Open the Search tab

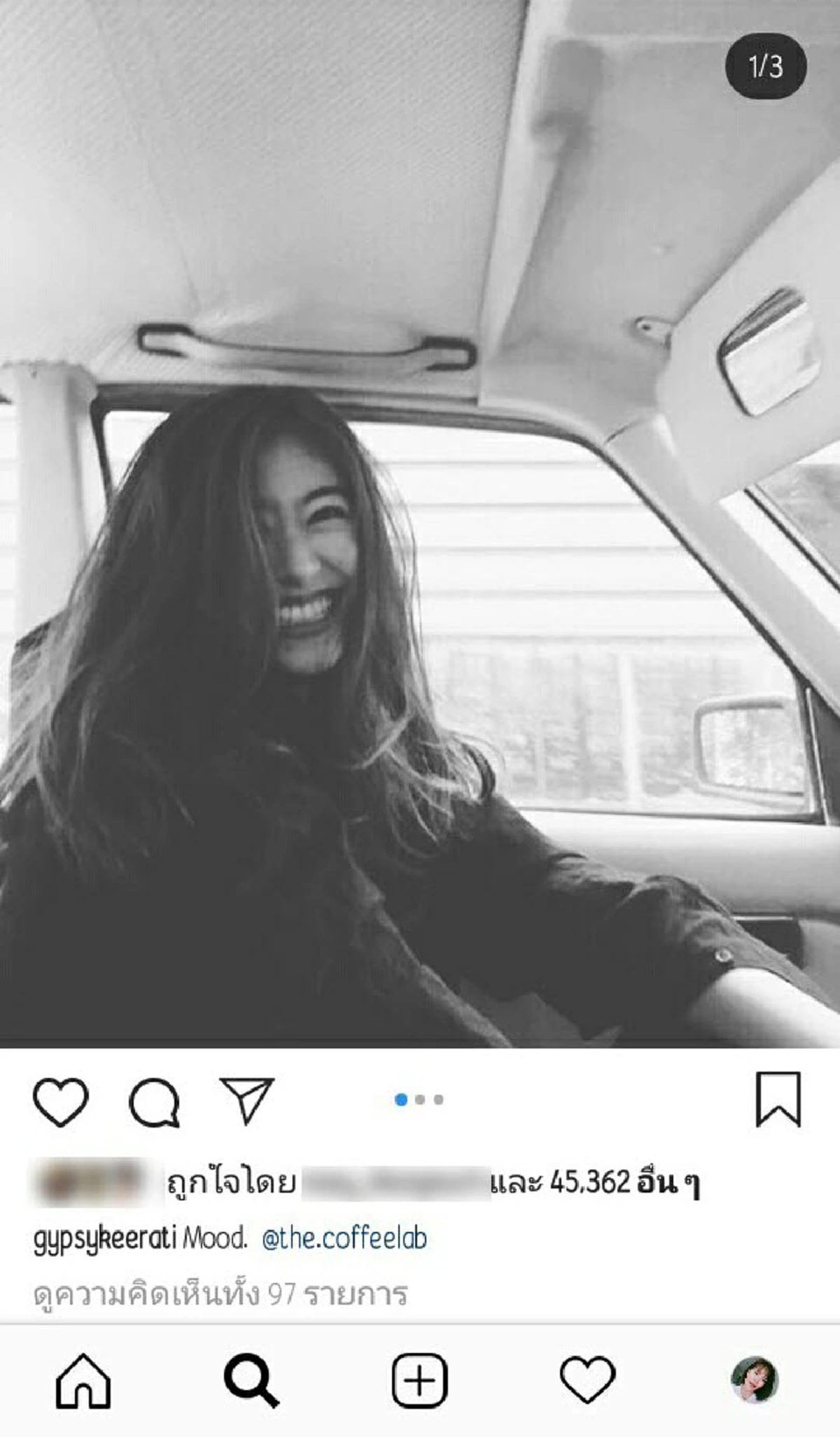[x=251, y=1380]
